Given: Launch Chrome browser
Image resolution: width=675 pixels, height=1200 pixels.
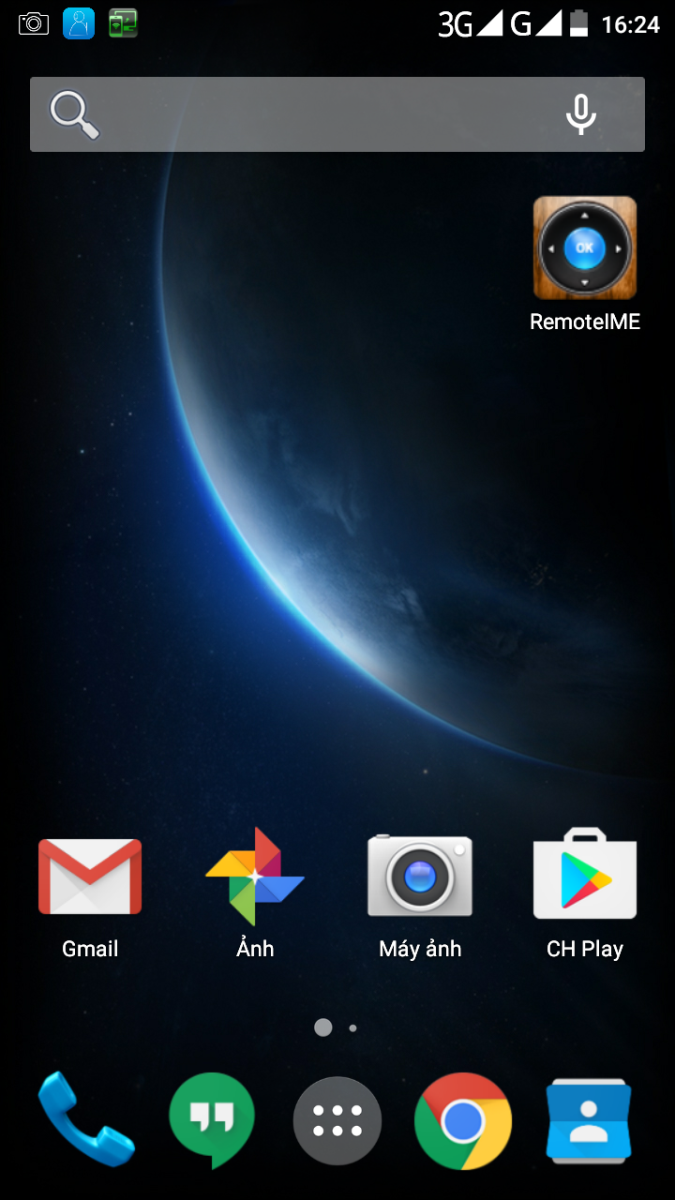Looking at the screenshot, I should point(463,1121).
